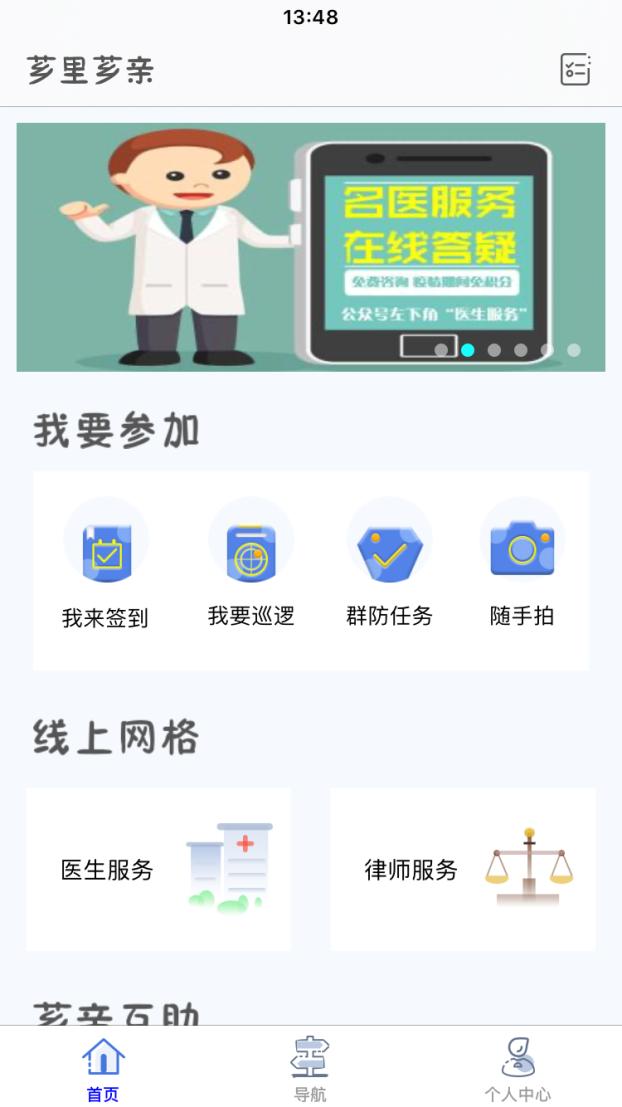Open 医生服务 card
The width and height of the screenshot is (622, 1107).
tap(158, 869)
